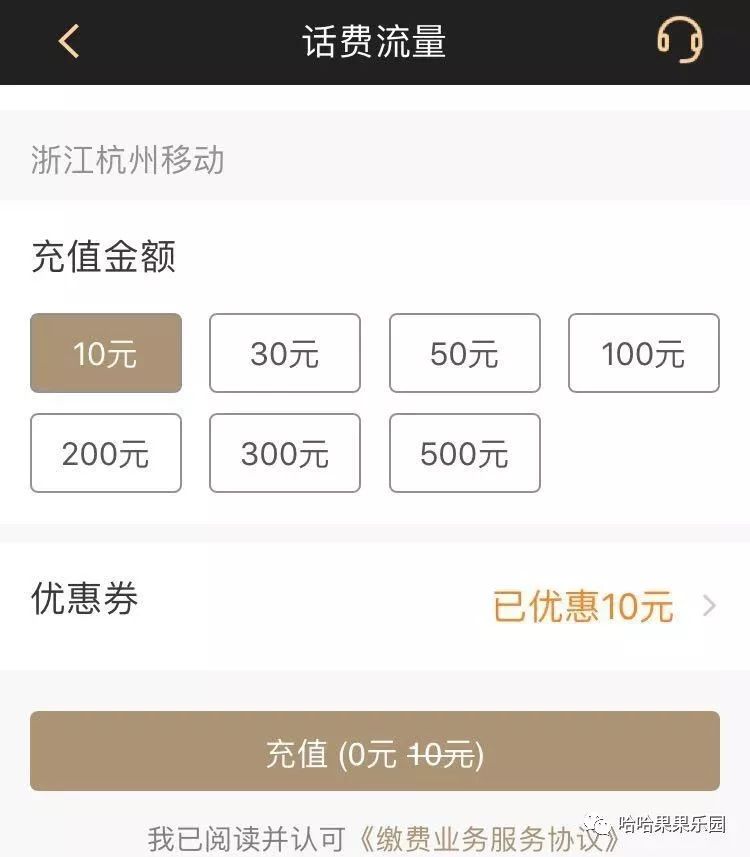The image size is (750, 857).
Task: Tap the 300元 amount chip
Action: click(285, 453)
